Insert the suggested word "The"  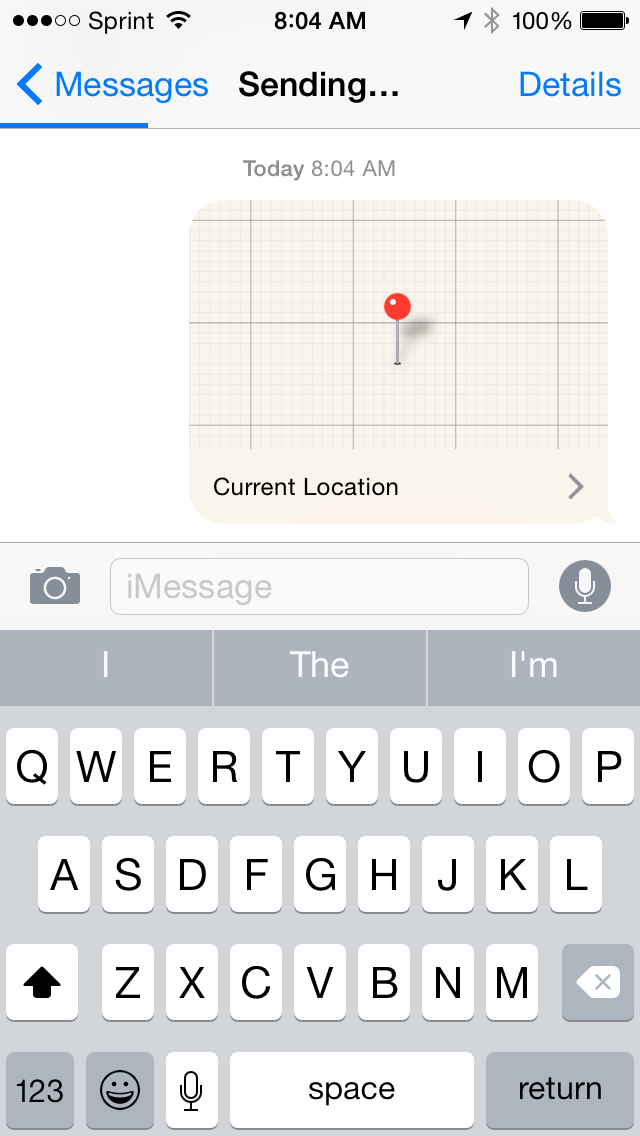coord(320,666)
